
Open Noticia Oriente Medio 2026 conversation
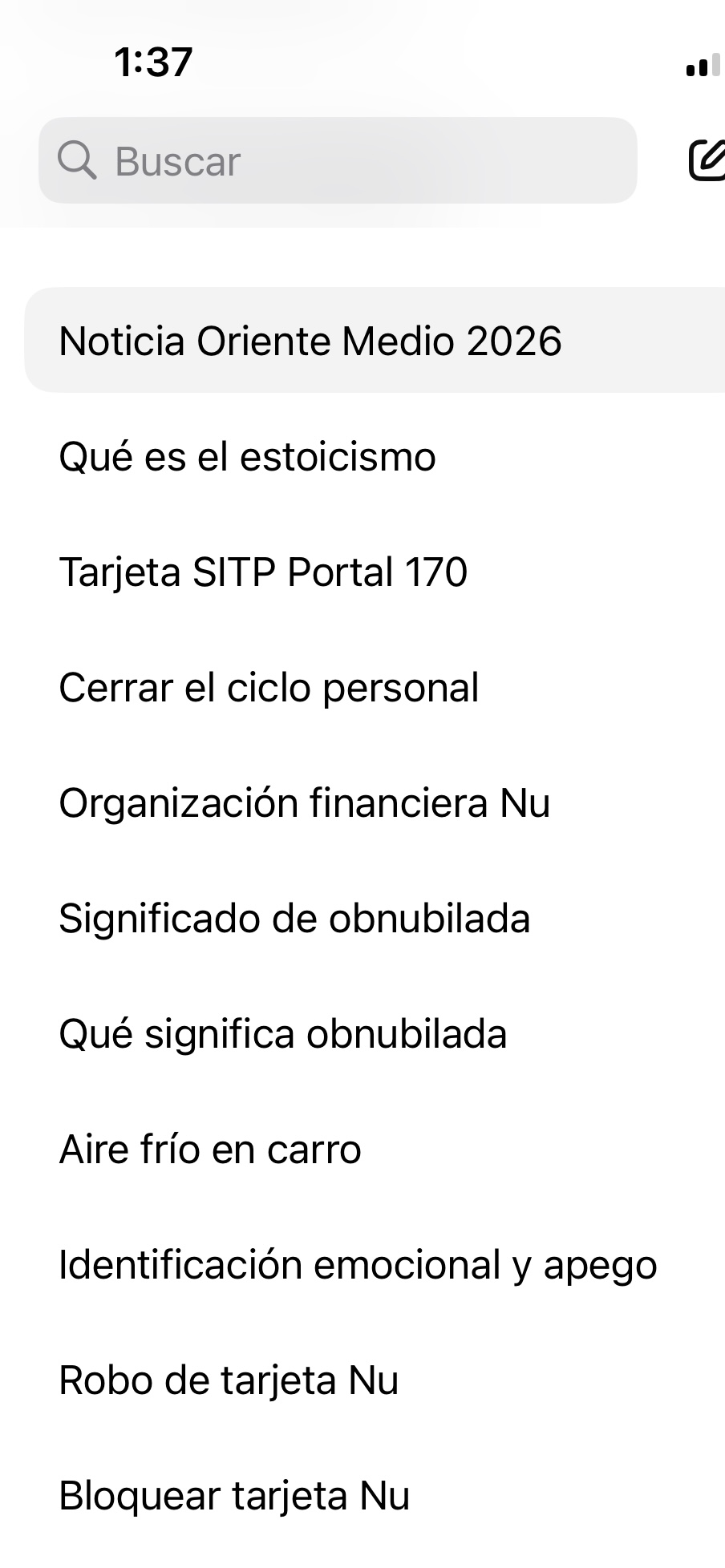coord(310,341)
